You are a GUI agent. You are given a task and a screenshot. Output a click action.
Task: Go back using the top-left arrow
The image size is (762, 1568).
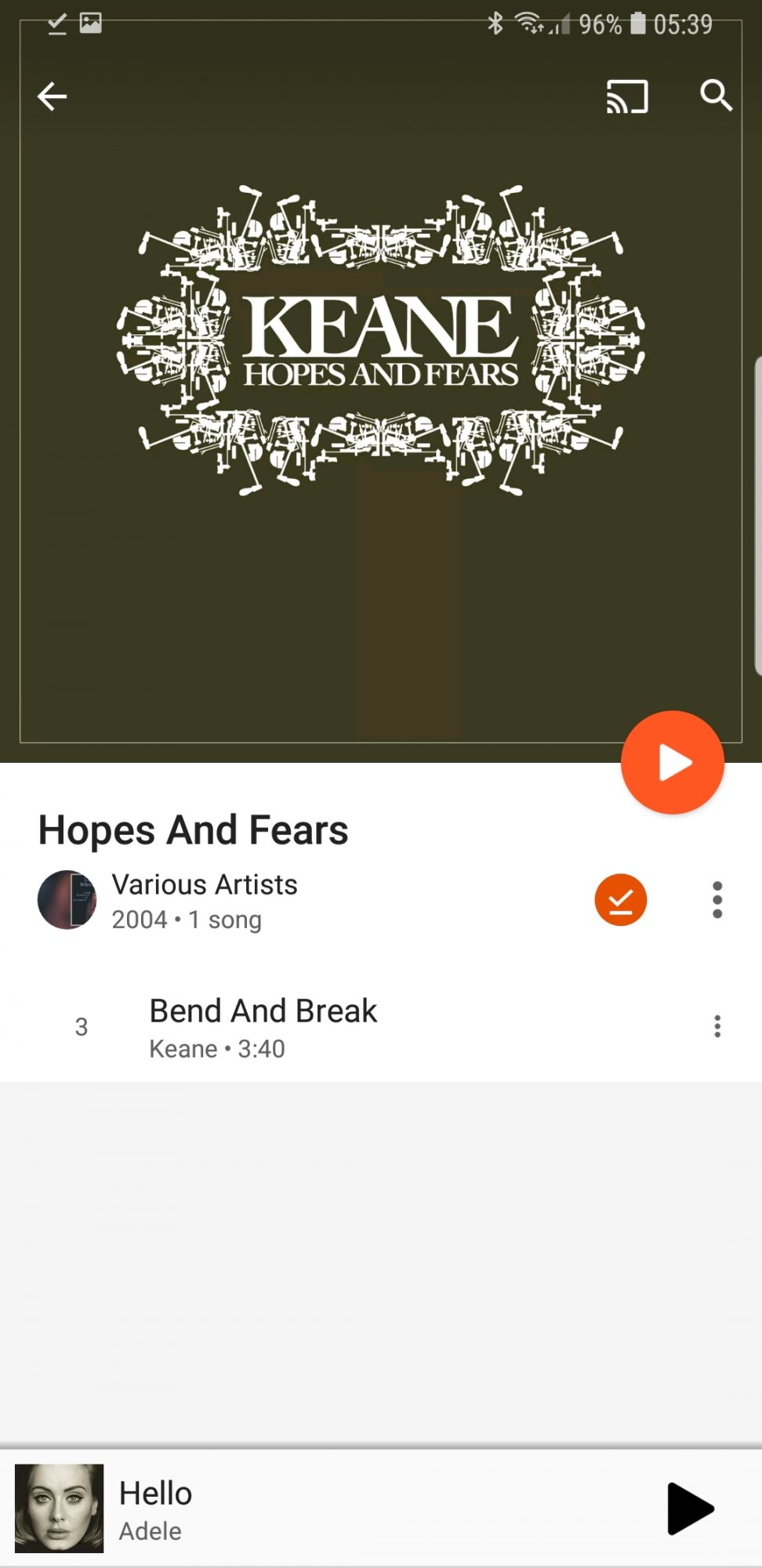point(53,96)
